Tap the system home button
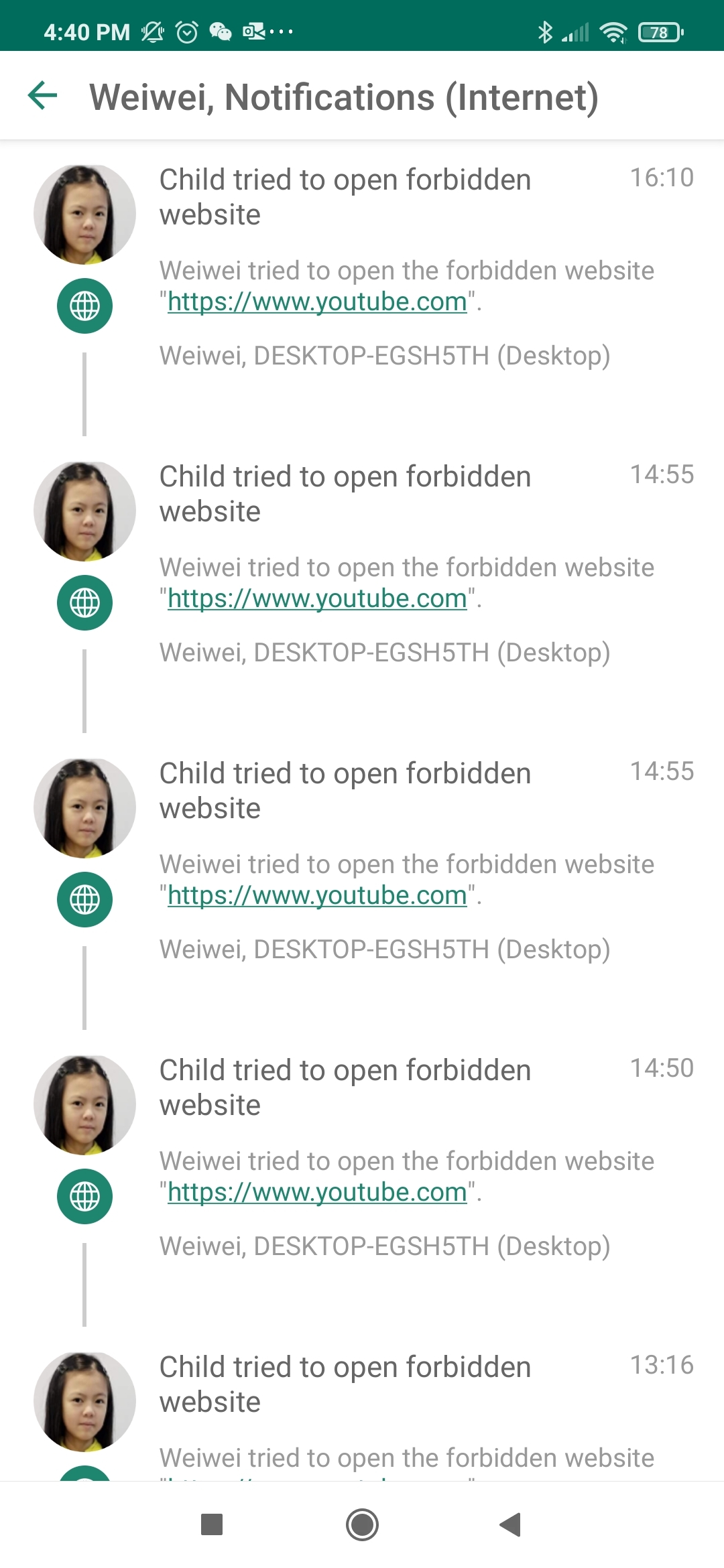This screenshot has height=1568, width=724. tap(362, 1525)
